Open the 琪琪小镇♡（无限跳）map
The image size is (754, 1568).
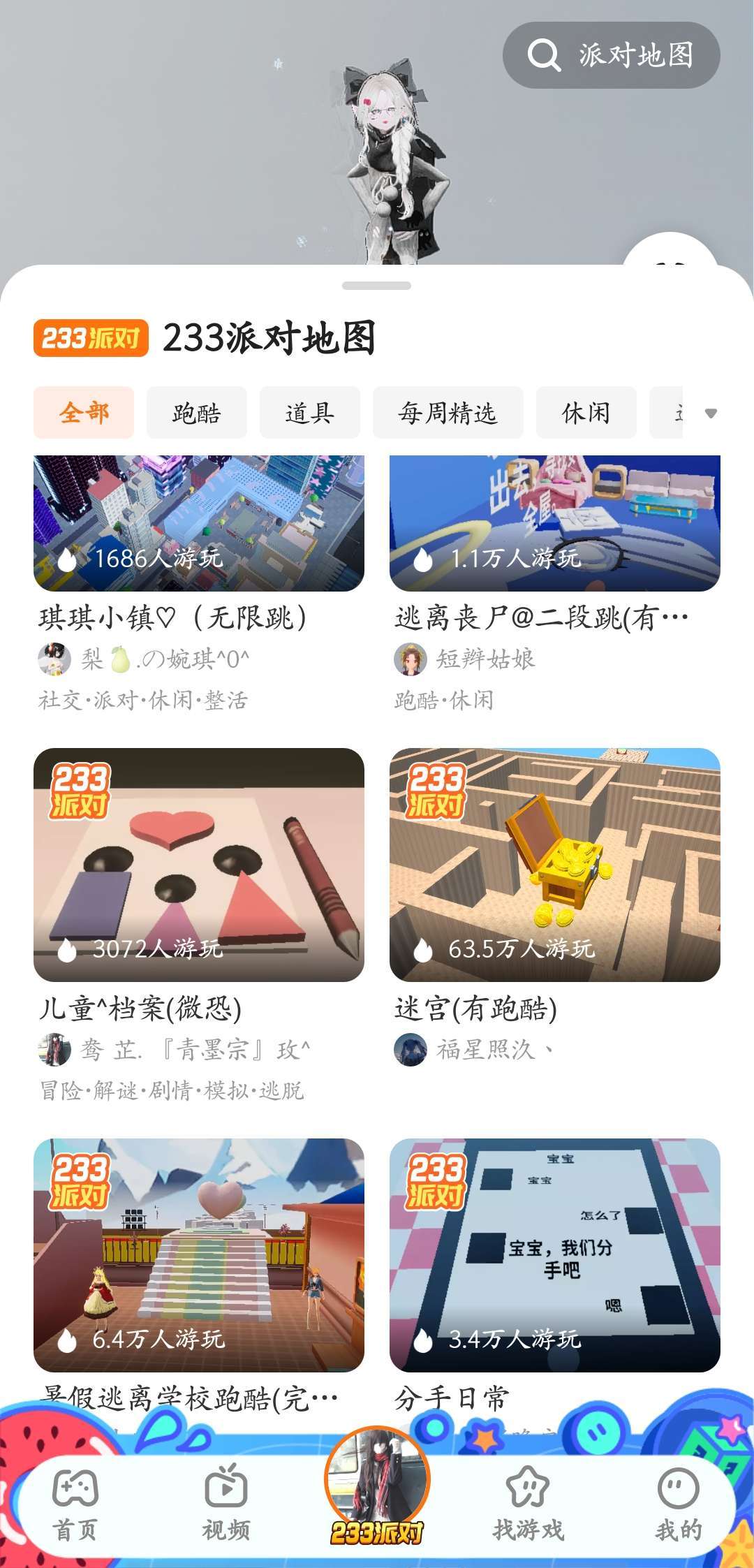(x=199, y=524)
